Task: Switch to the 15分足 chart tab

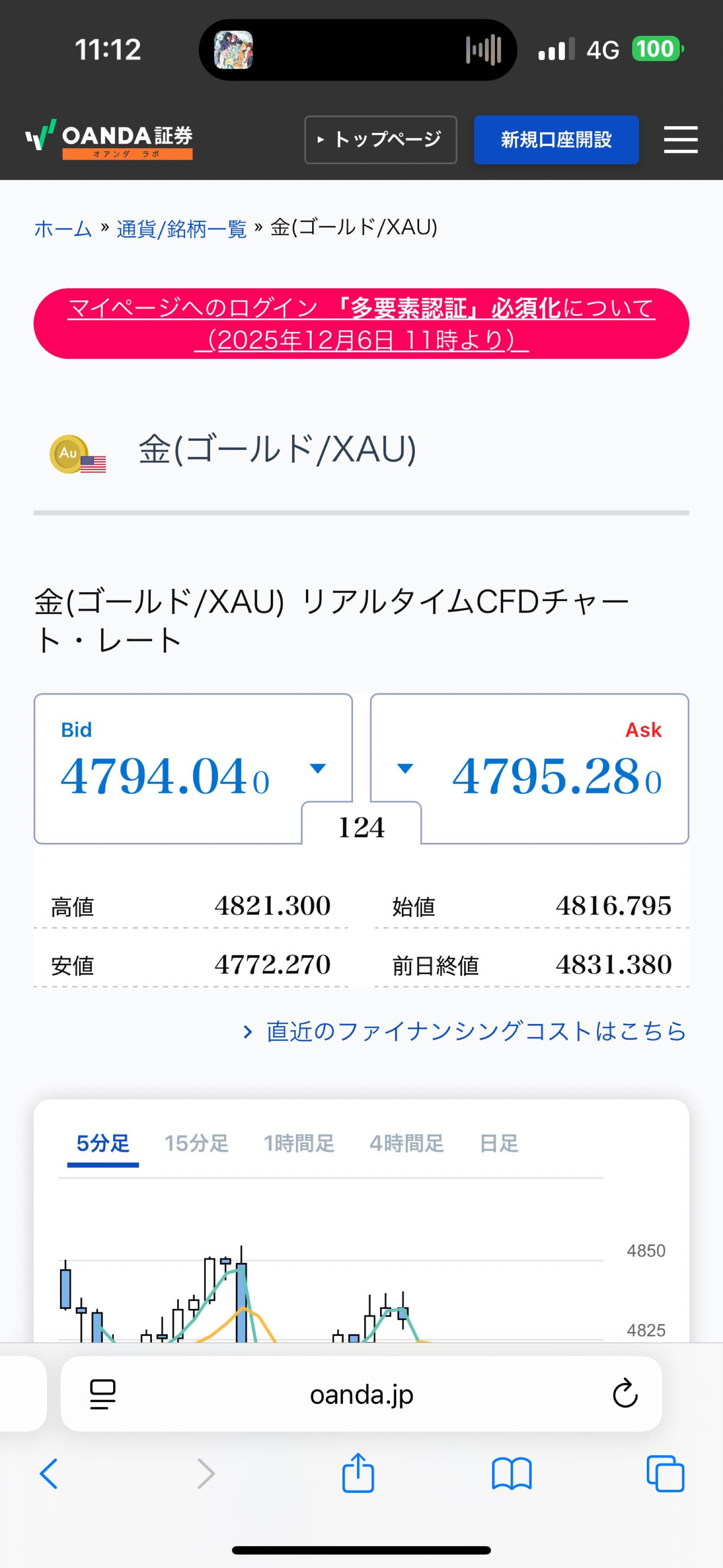Action: tap(196, 1143)
